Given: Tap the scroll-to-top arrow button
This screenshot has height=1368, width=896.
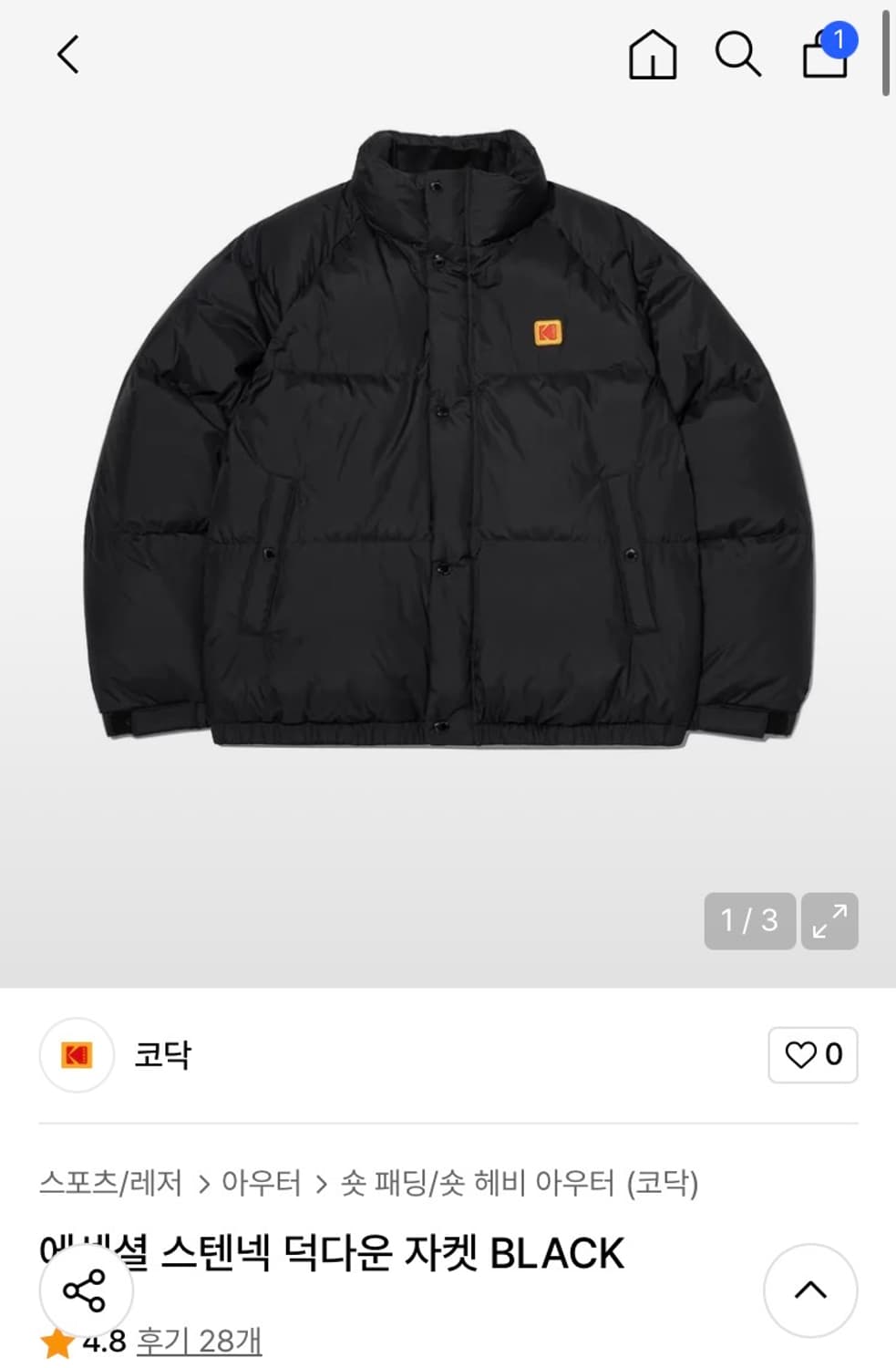Looking at the screenshot, I should pyautogui.click(x=811, y=1290).
